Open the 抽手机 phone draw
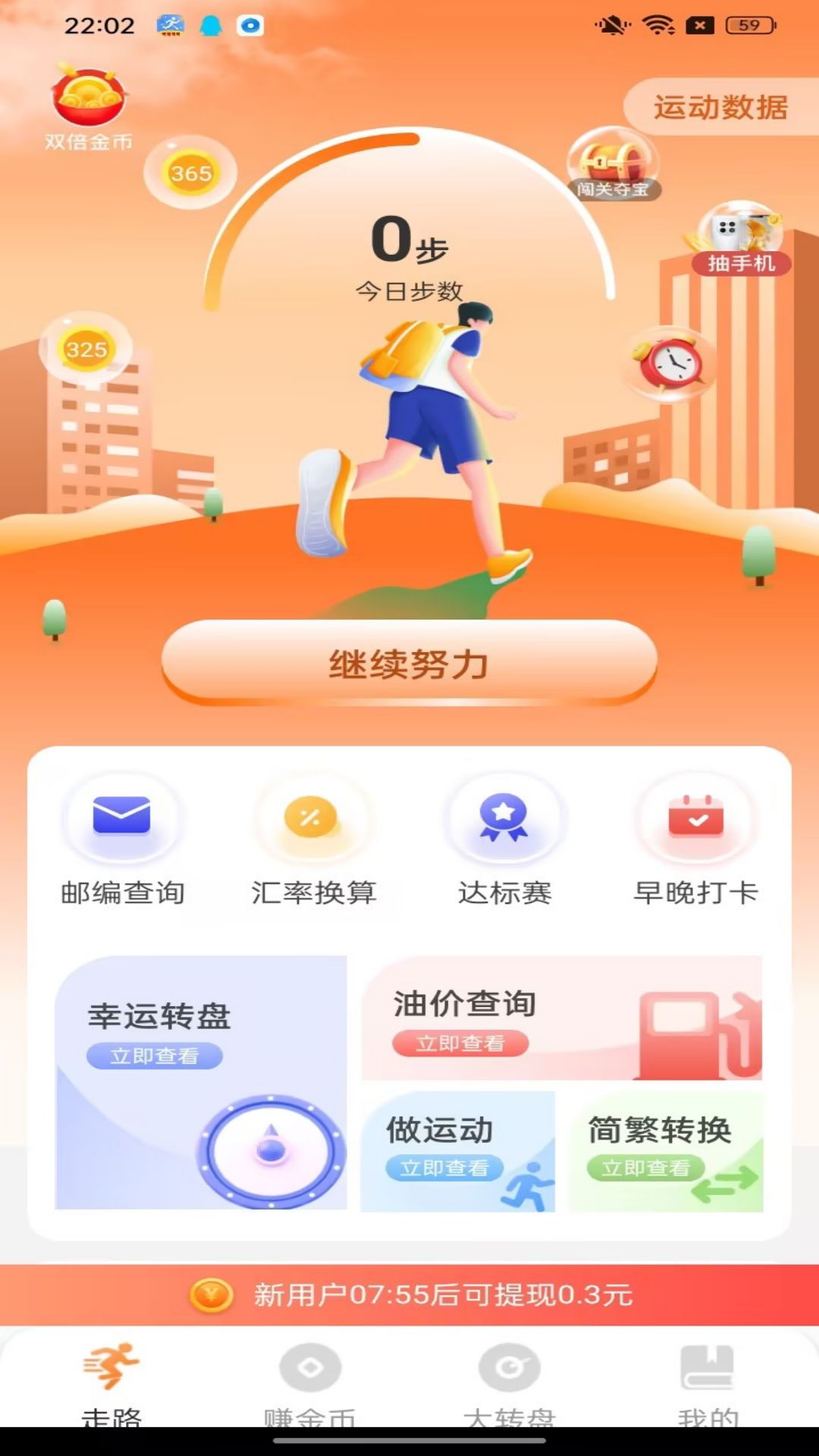This screenshot has height=1456, width=819. click(x=741, y=238)
